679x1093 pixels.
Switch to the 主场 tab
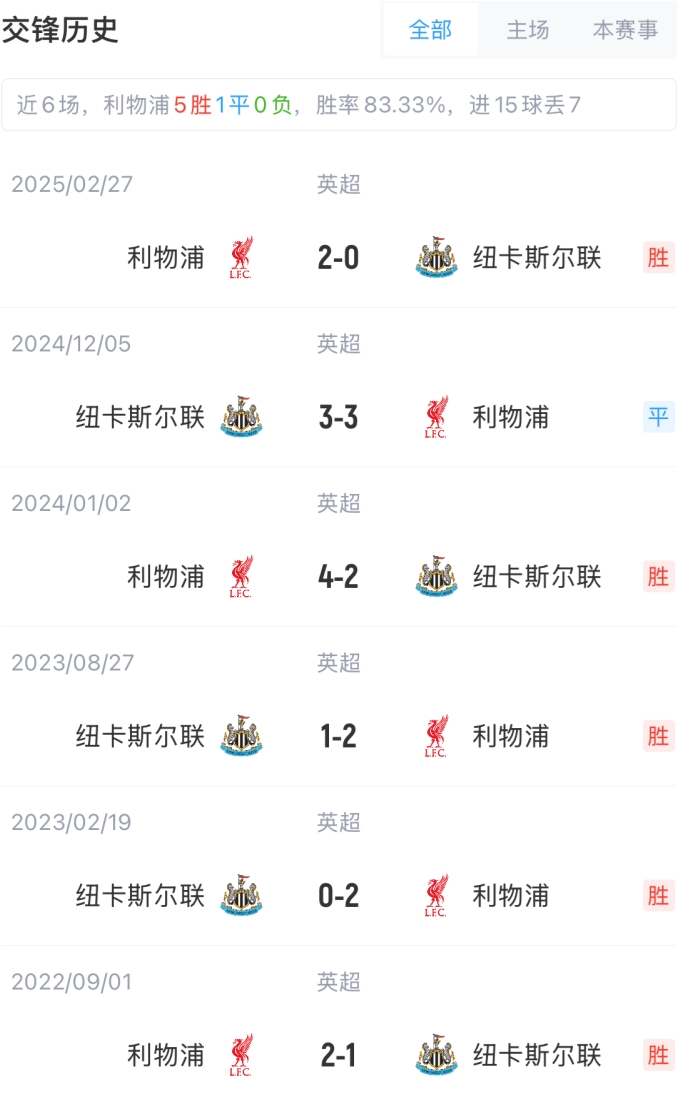click(x=527, y=30)
